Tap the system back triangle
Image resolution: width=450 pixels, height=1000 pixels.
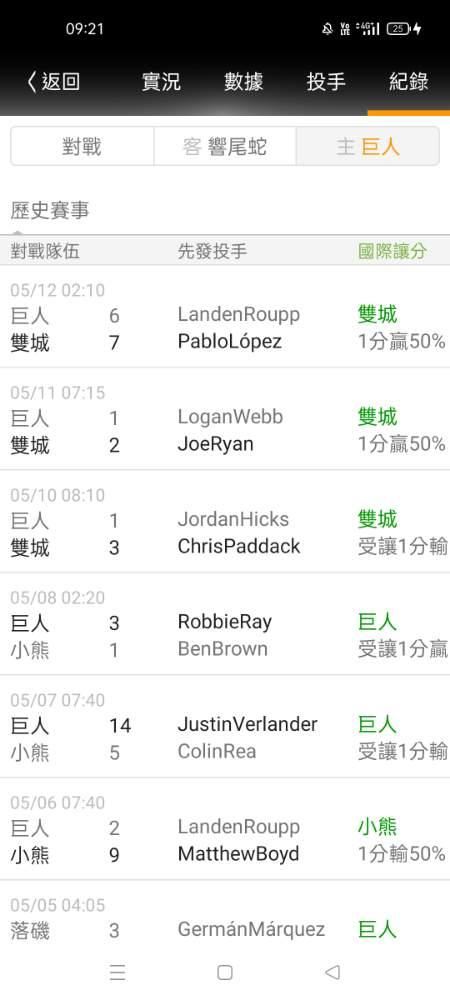[x=332, y=972]
